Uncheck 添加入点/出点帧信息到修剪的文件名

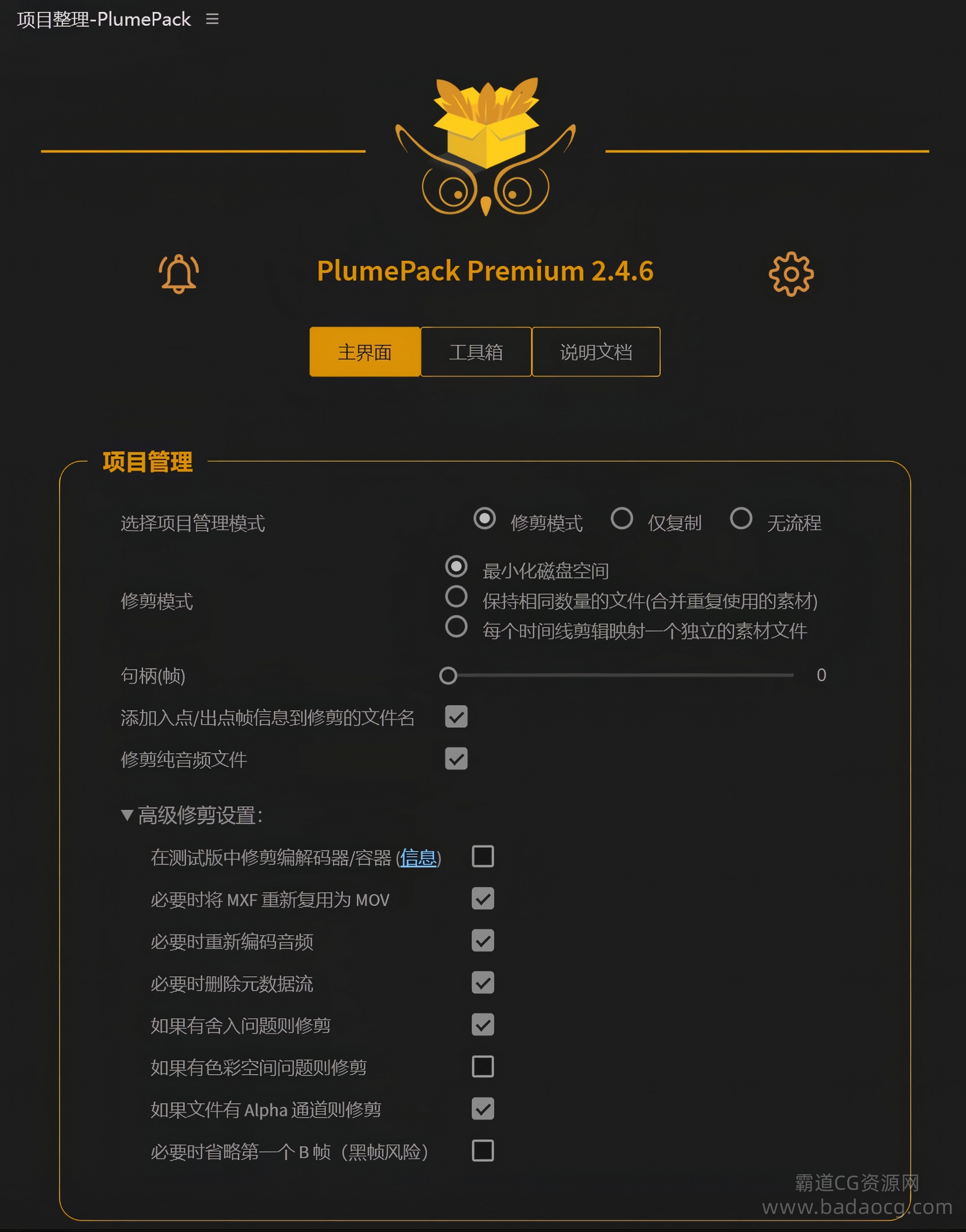pos(456,717)
